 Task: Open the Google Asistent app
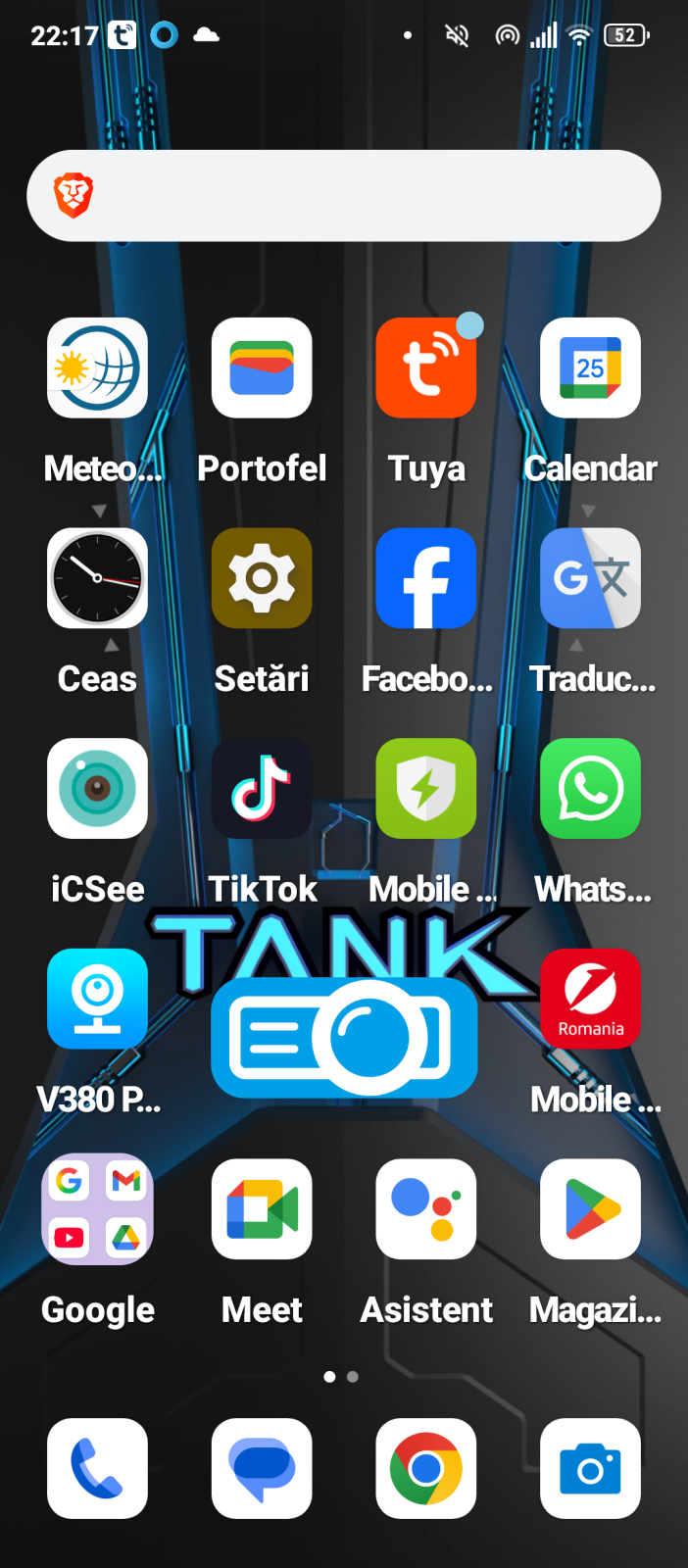(x=426, y=1209)
